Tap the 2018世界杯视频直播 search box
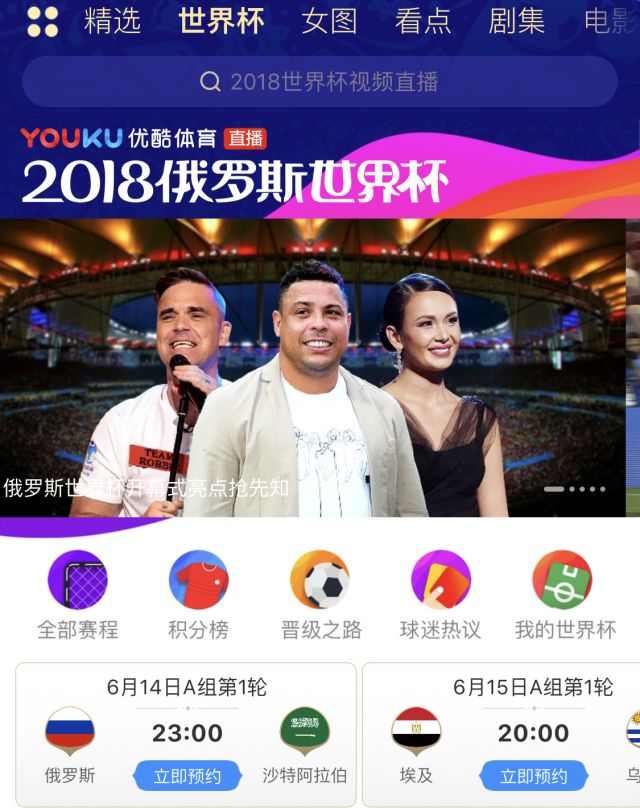The image size is (640, 808). (x=320, y=82)
